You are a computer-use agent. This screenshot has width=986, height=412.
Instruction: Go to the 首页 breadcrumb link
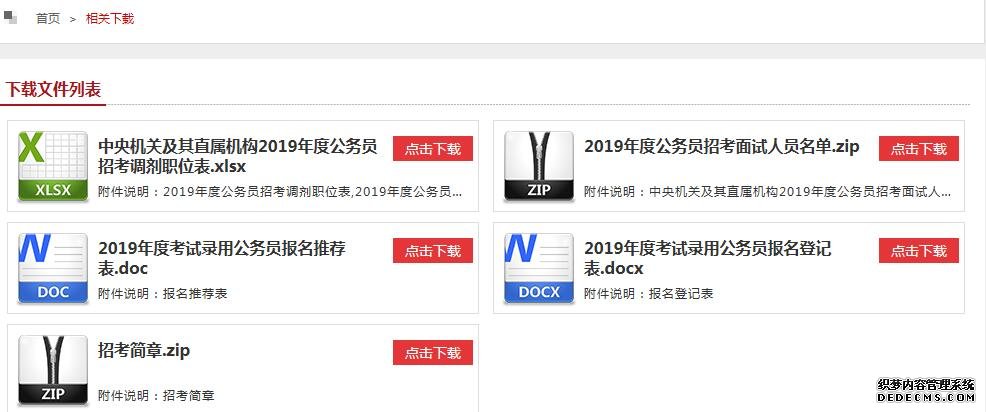48,19
